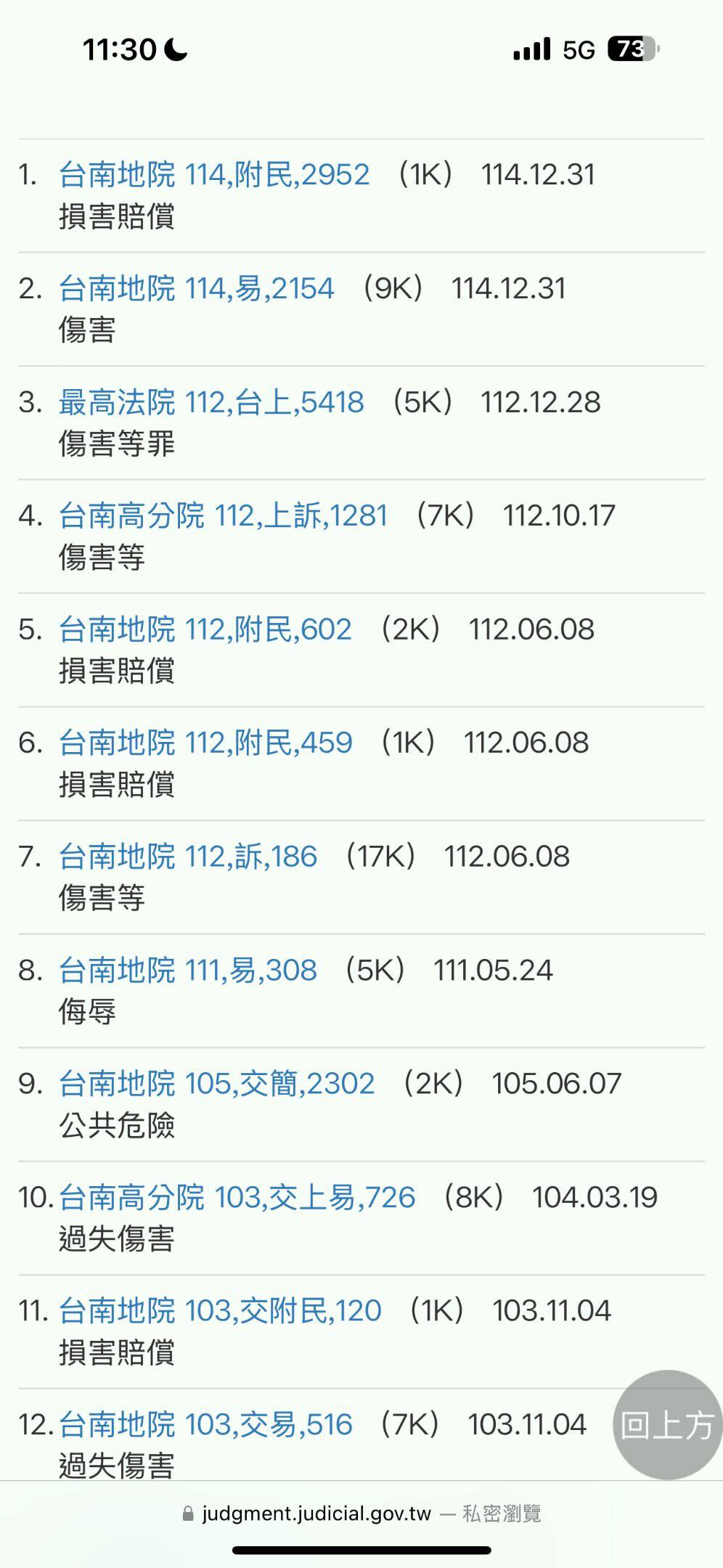Tap the 11:30 clock in the status bar
This screenshot has height=1568, width=723.
(118, 48)
